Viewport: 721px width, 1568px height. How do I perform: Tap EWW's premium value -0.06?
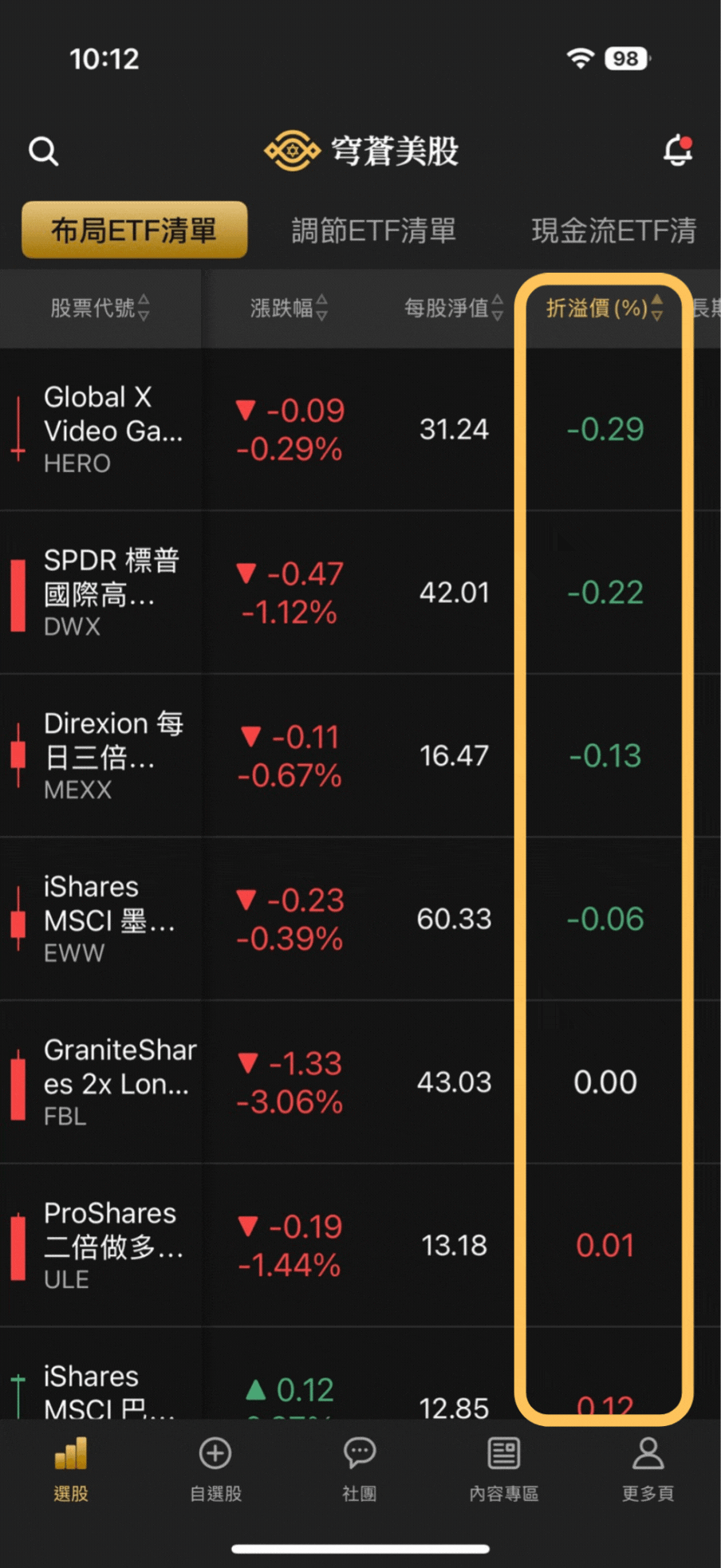coord(605,919)
